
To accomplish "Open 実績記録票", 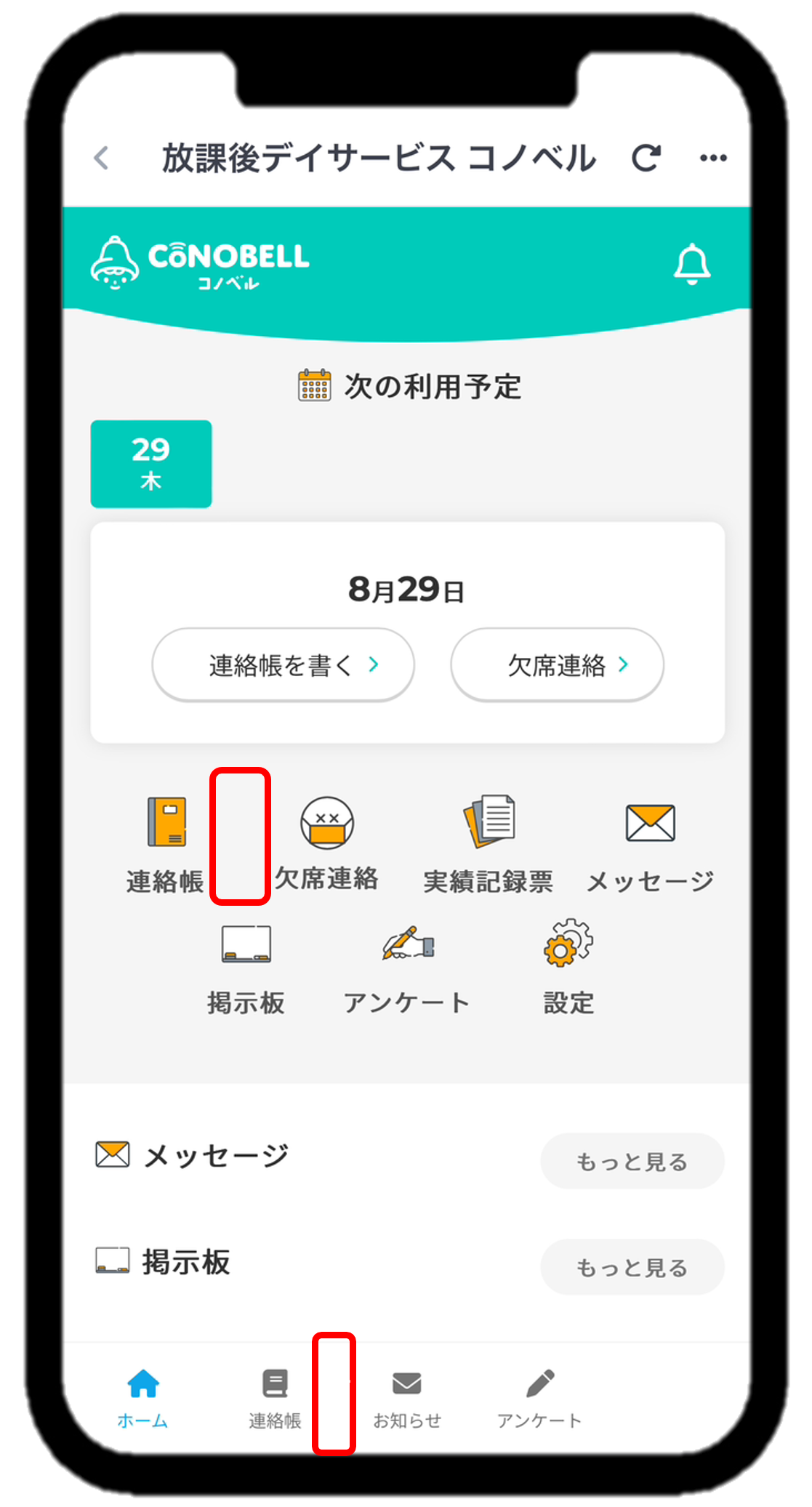I will click(x=489, y=843).
